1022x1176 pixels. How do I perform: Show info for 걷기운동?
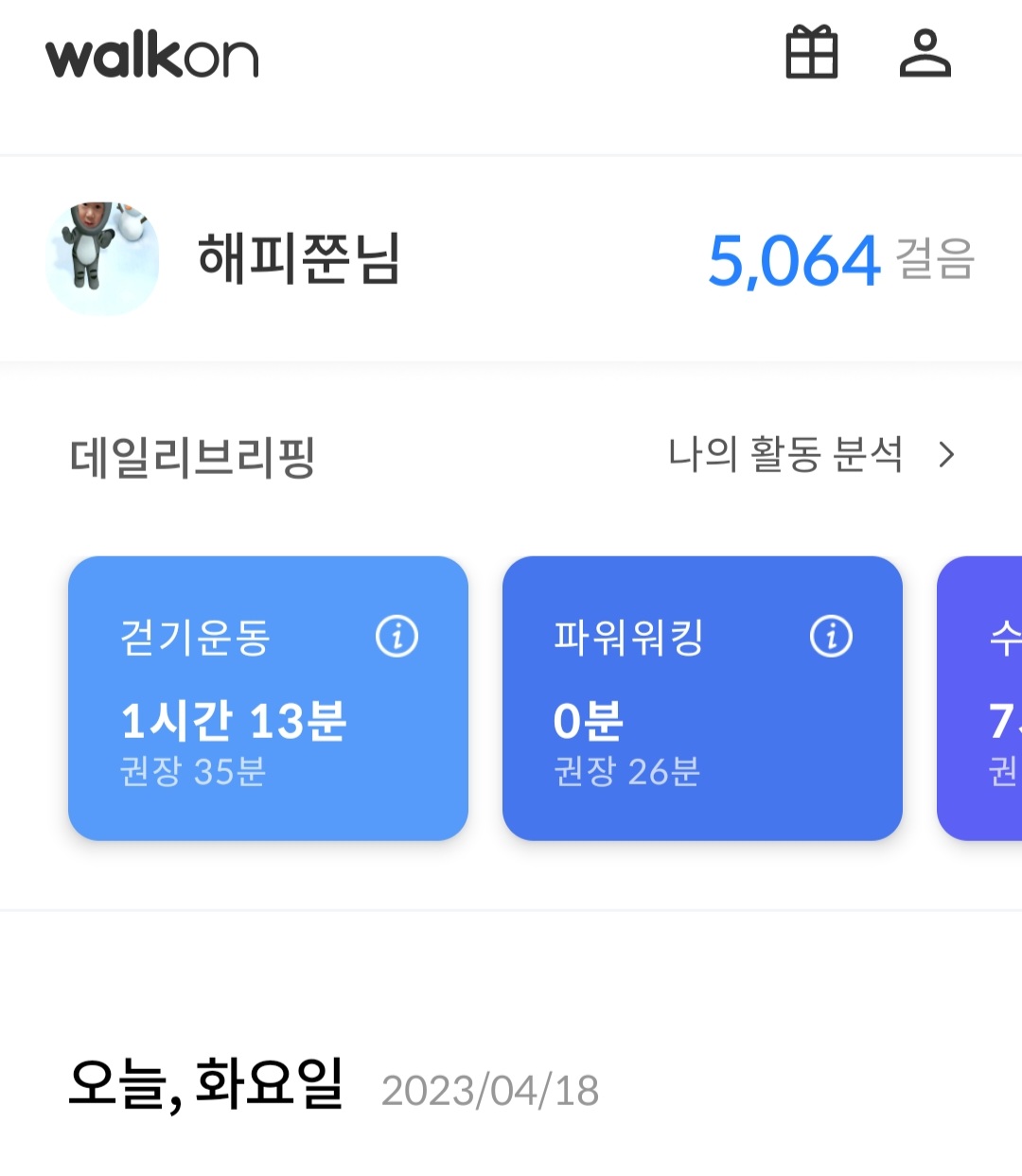[397, 637]
